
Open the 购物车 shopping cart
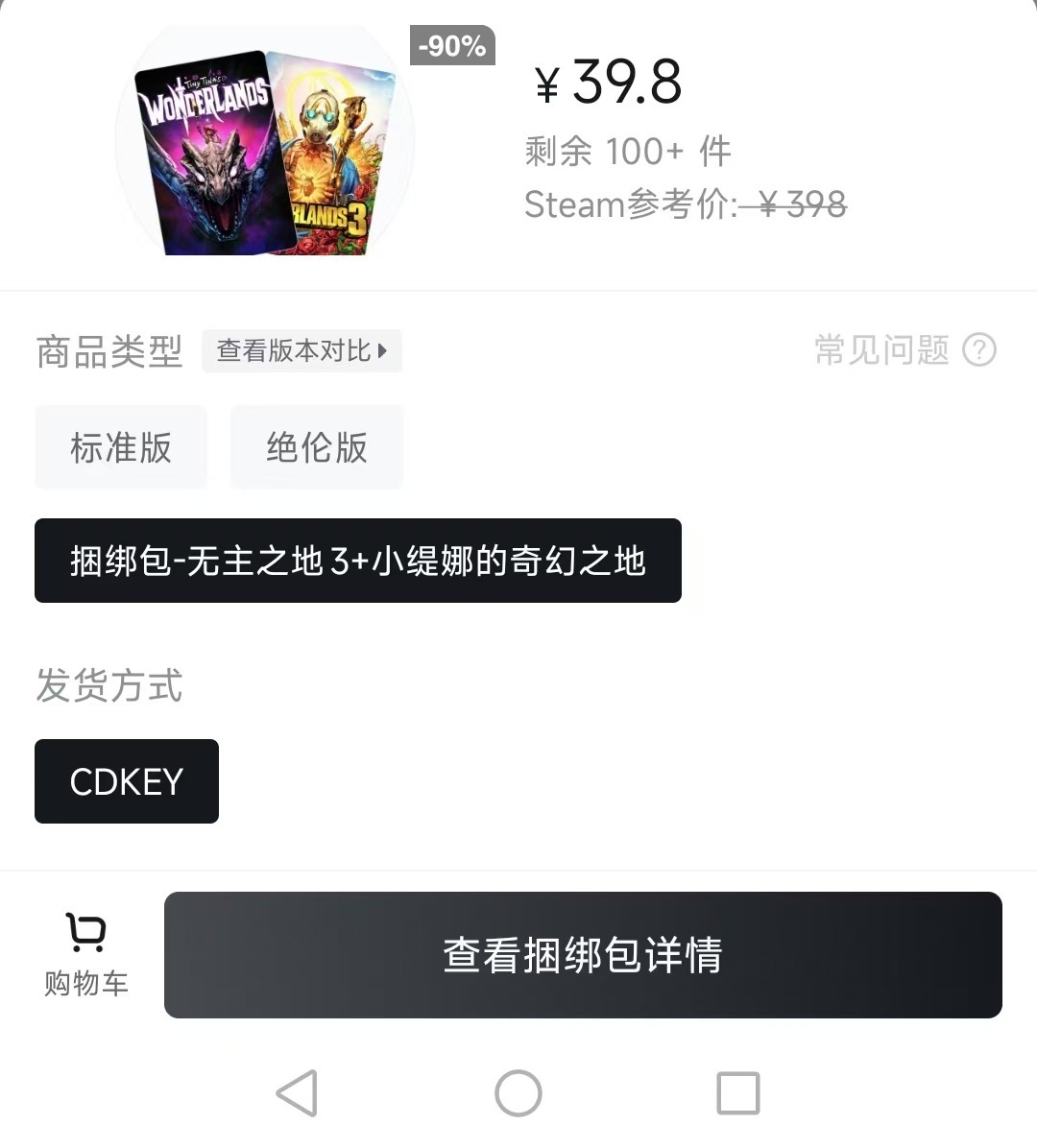(x=86, y=954)
